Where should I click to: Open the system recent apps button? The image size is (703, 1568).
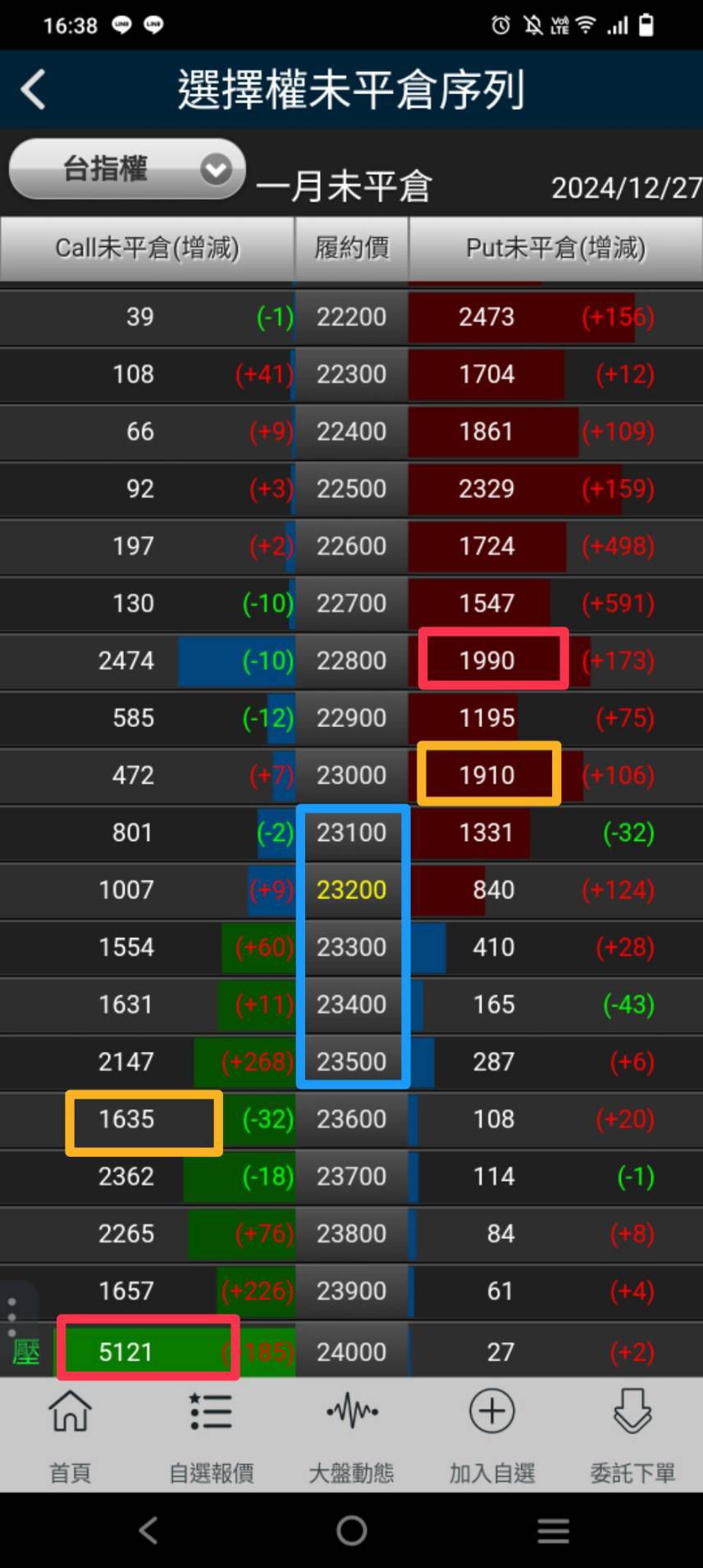pyautogui.click(x=553, y=1530)
